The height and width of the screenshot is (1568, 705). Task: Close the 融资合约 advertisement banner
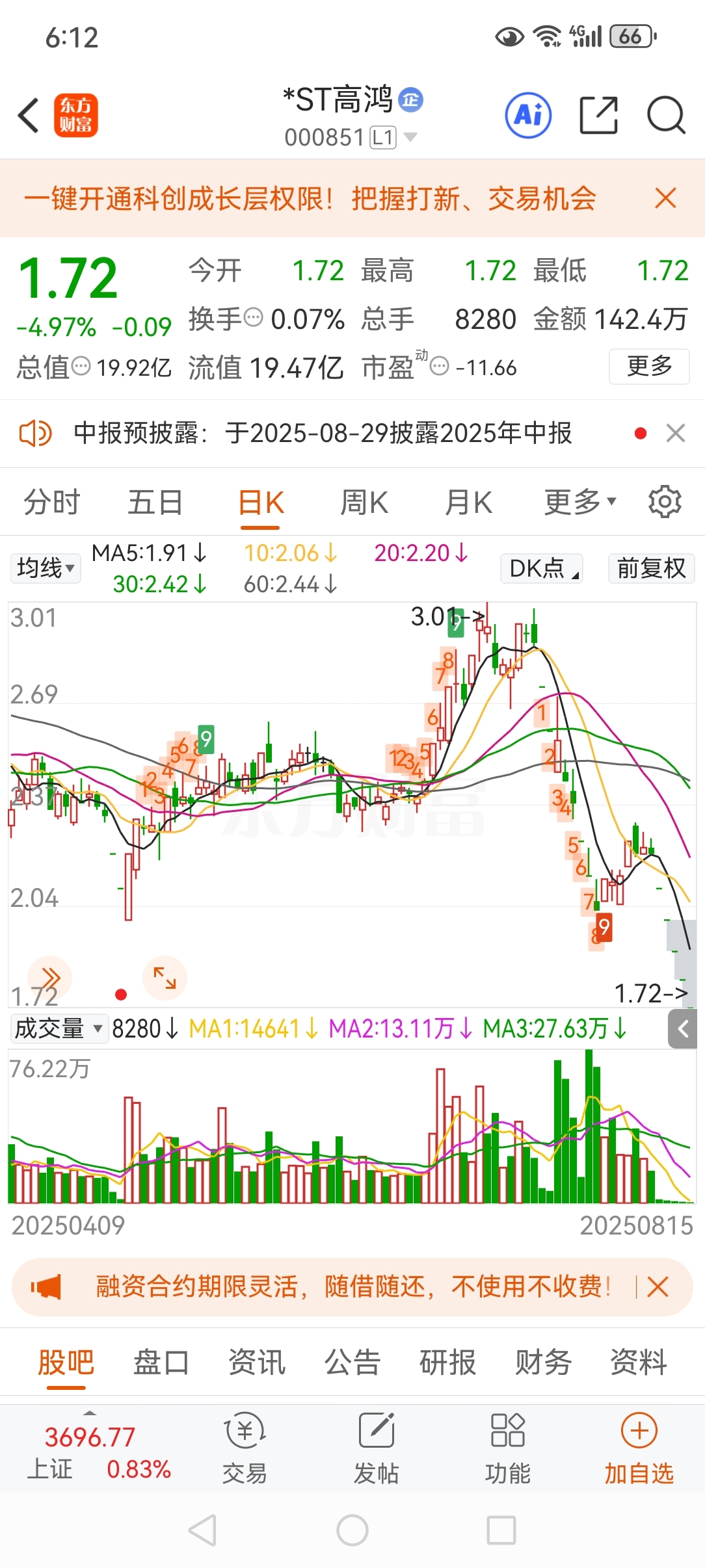(x=658, y=1287)
